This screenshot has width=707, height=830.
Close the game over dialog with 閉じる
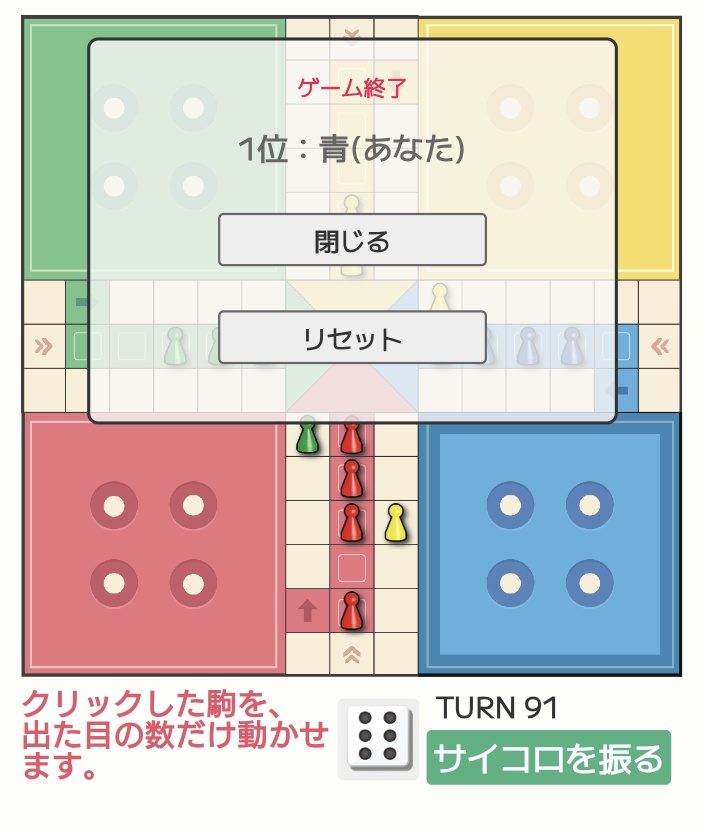[352, 240]
